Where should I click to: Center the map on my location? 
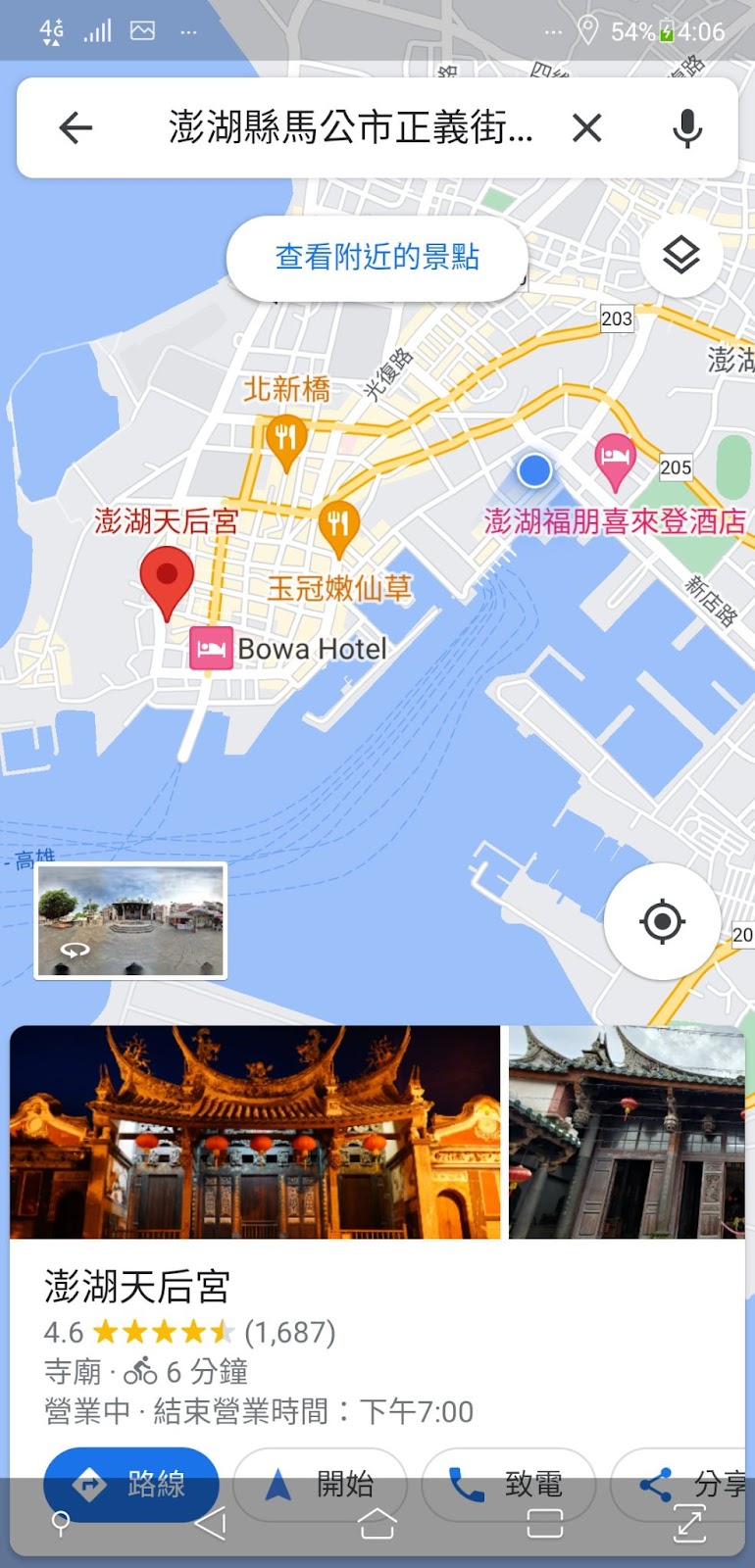coord(662,921)
